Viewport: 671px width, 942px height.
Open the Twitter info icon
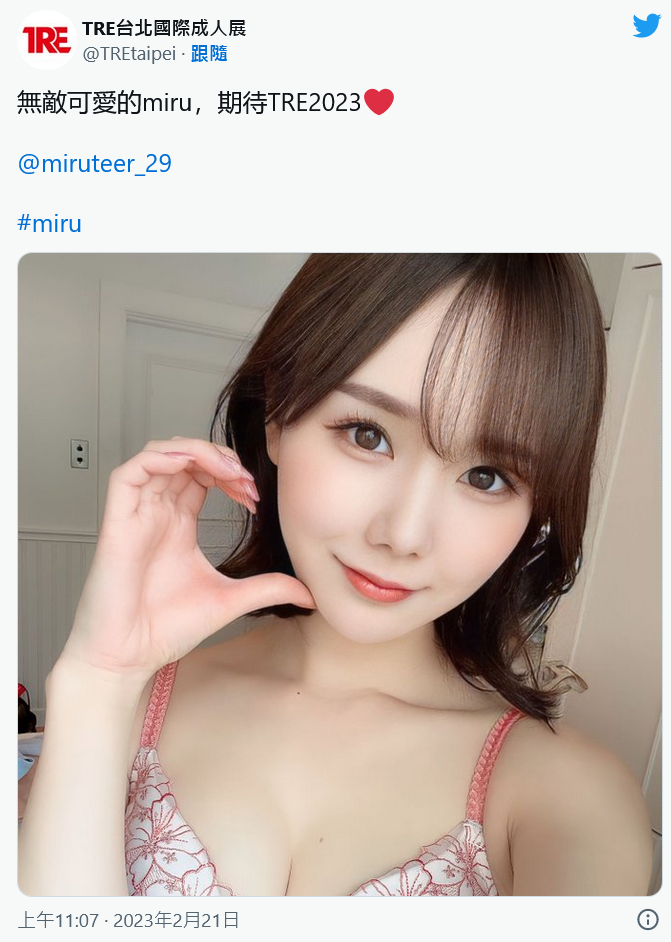647,920
